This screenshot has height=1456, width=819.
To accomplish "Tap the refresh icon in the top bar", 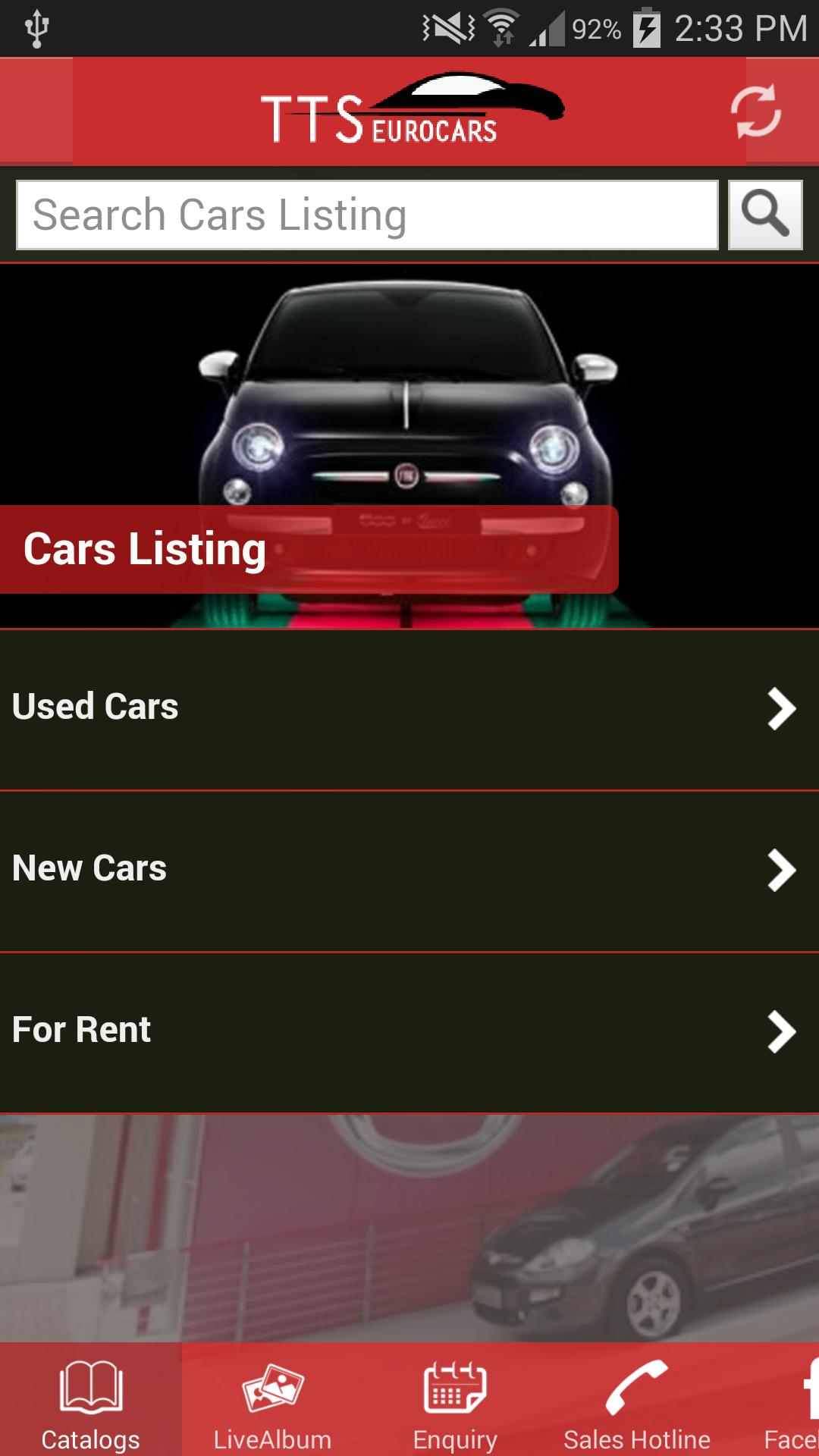I will (x=757, y=111).
